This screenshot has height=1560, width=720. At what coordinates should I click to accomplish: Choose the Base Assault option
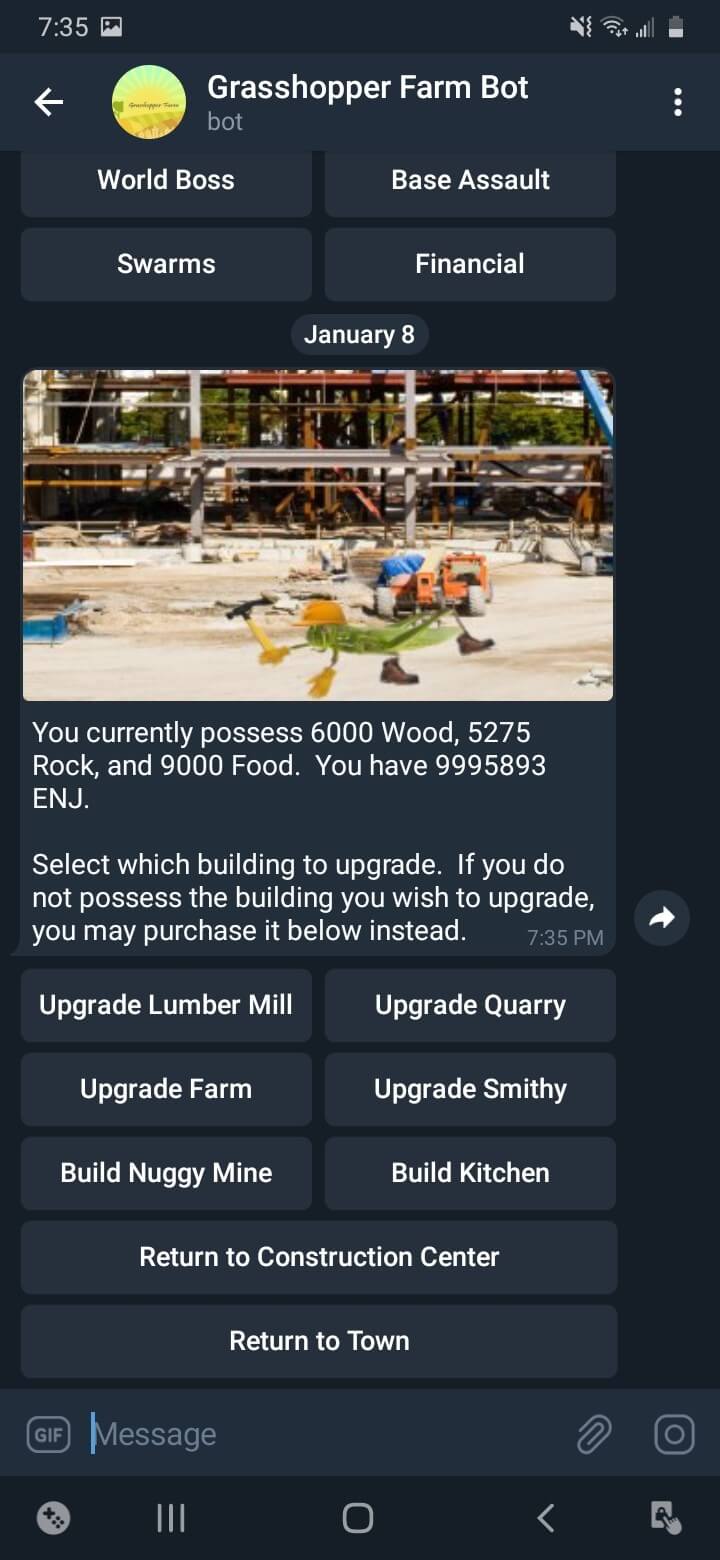[x=470, y=180]
